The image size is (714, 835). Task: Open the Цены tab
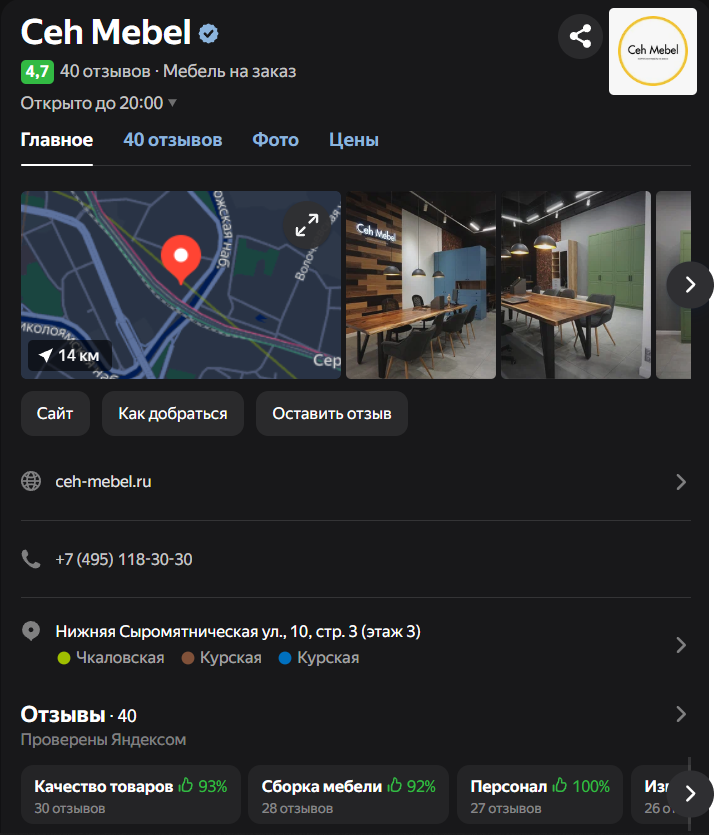(354, 140)
